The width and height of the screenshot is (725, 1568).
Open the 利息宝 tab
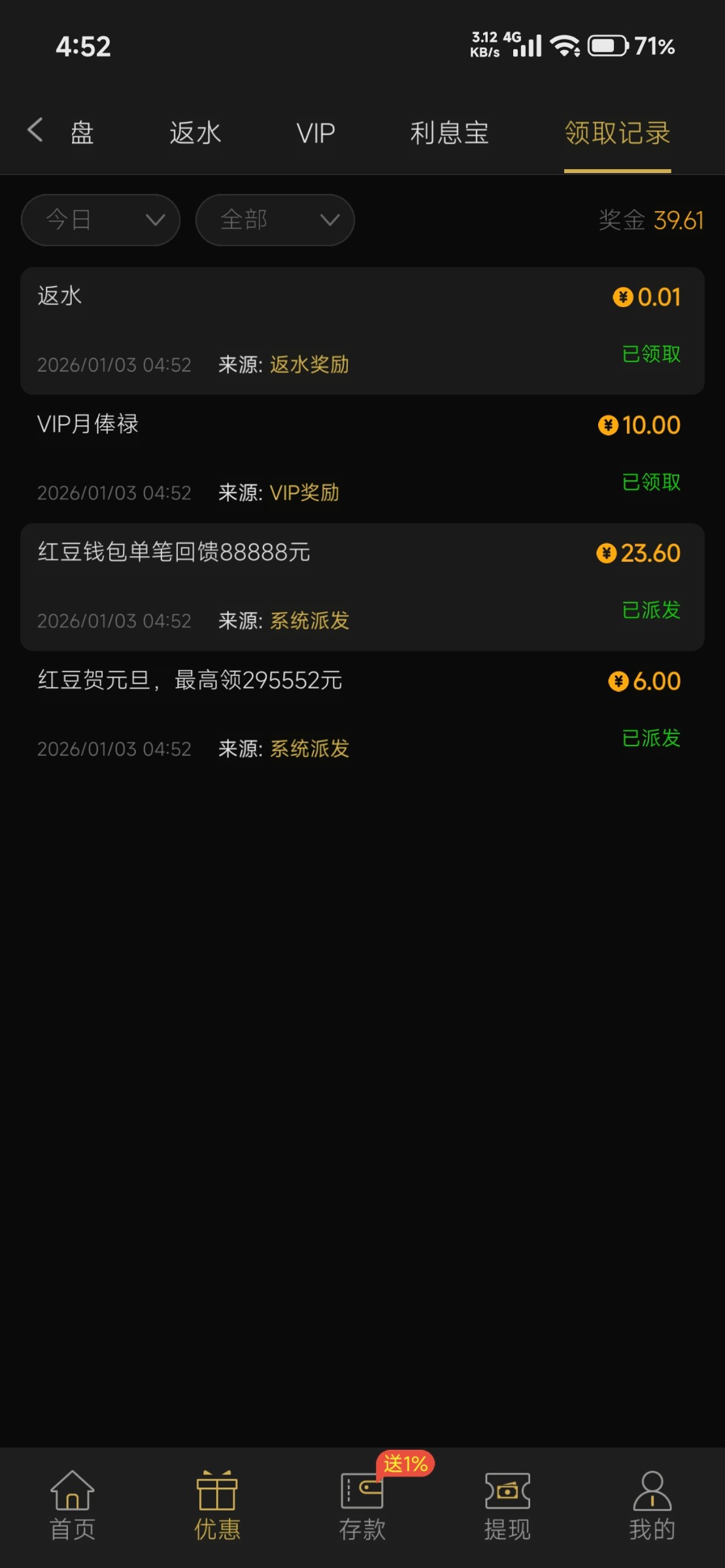point(449,133)
